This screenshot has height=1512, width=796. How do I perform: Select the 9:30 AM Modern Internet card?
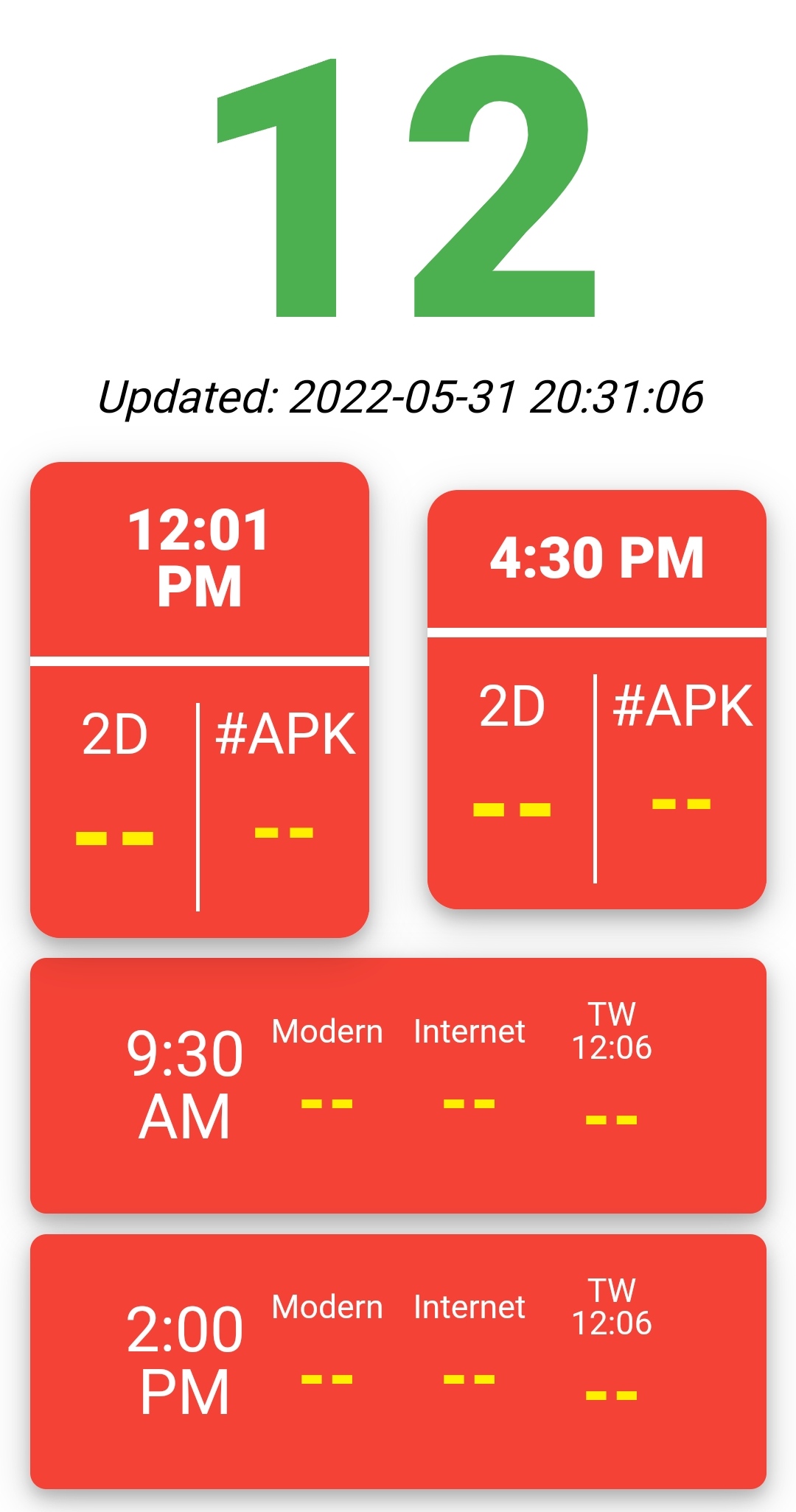[x=398, y=1085]
